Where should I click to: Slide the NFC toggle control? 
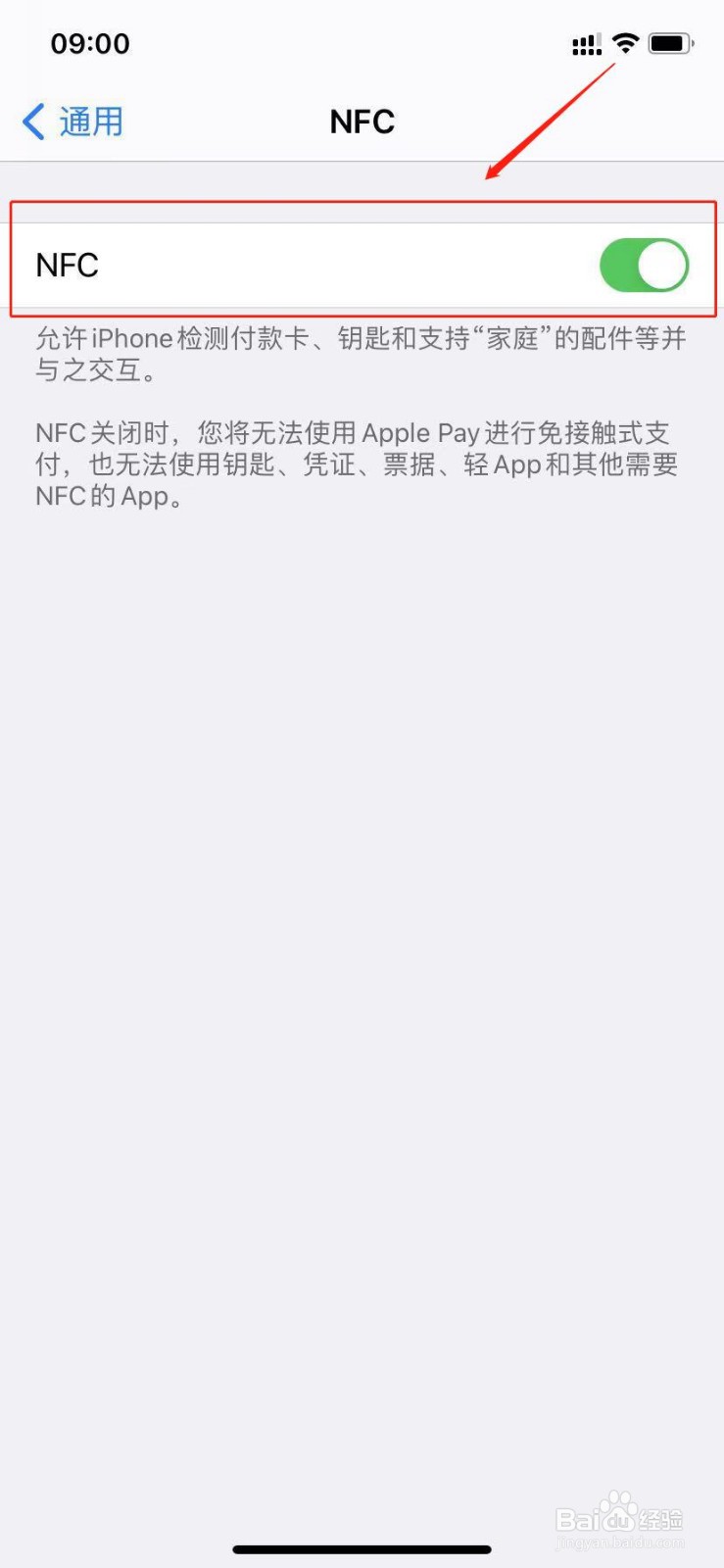(x=644, y=265)
